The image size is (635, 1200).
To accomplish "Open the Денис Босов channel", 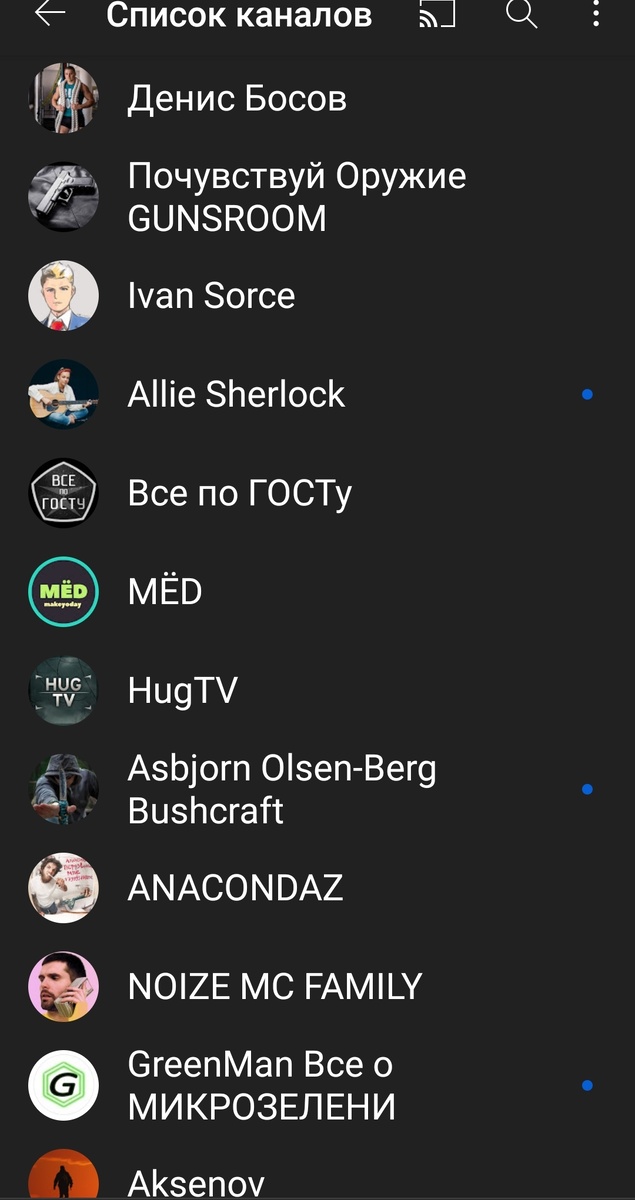I will point(237,98).
